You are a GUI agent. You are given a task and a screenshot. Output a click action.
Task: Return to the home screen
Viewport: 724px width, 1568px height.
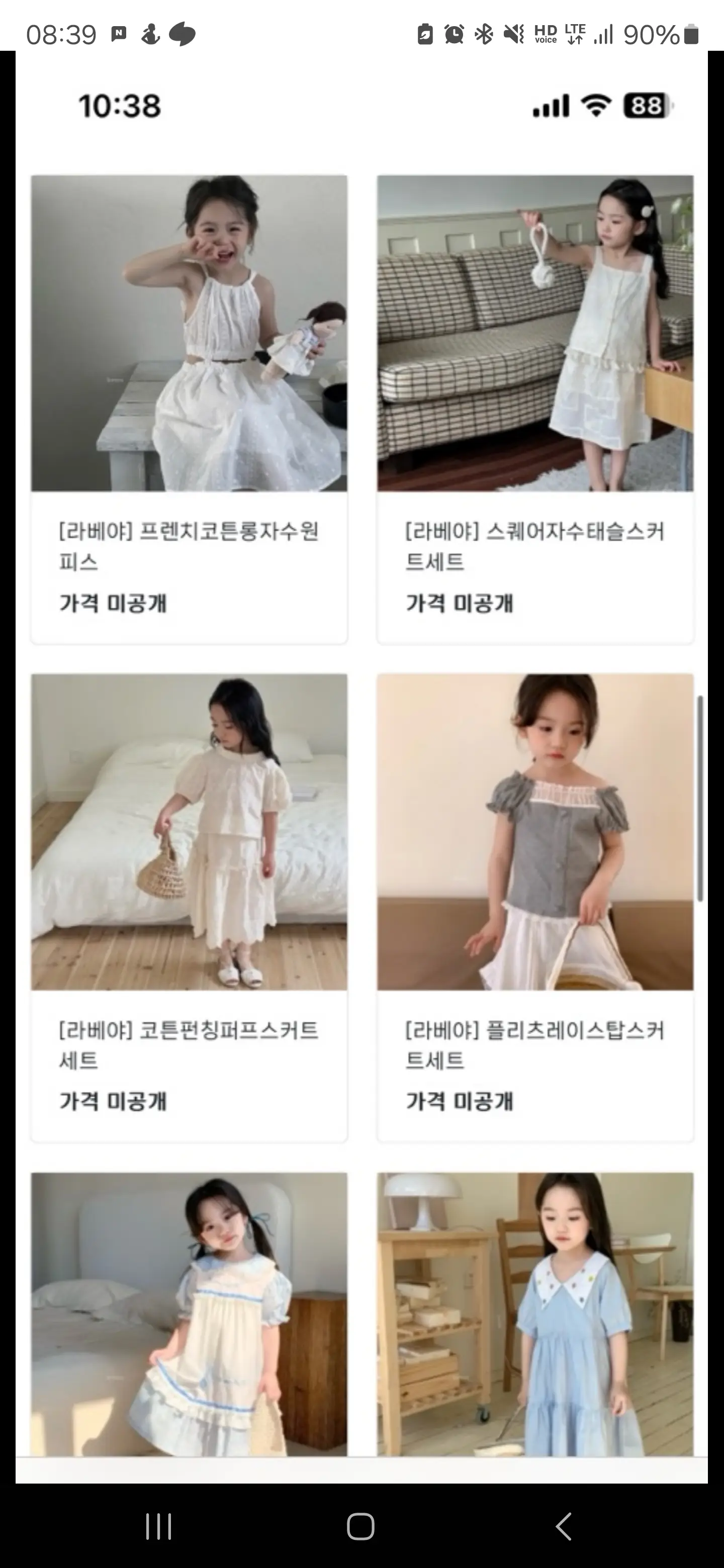pos(360,1526)
